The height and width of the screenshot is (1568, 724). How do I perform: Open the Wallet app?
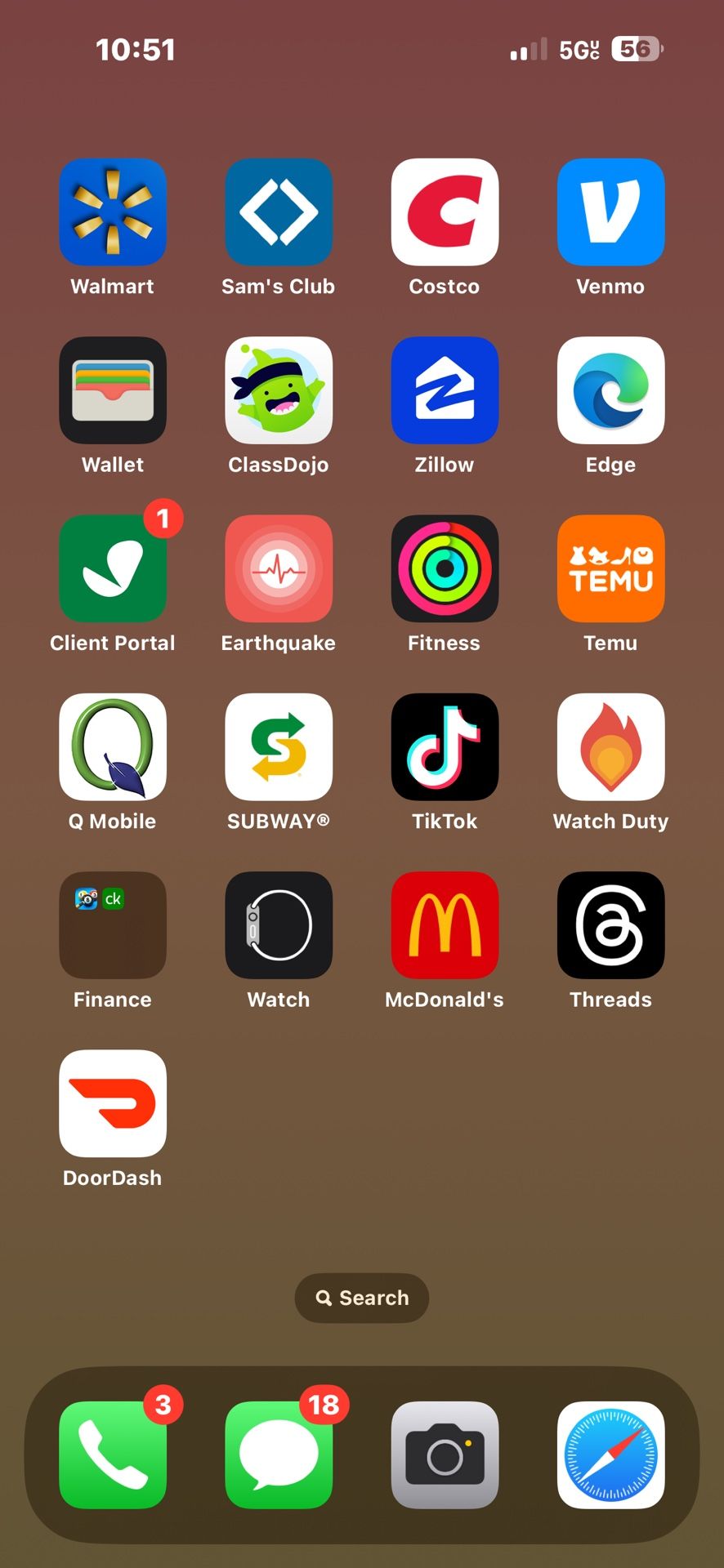pos(113,390)
